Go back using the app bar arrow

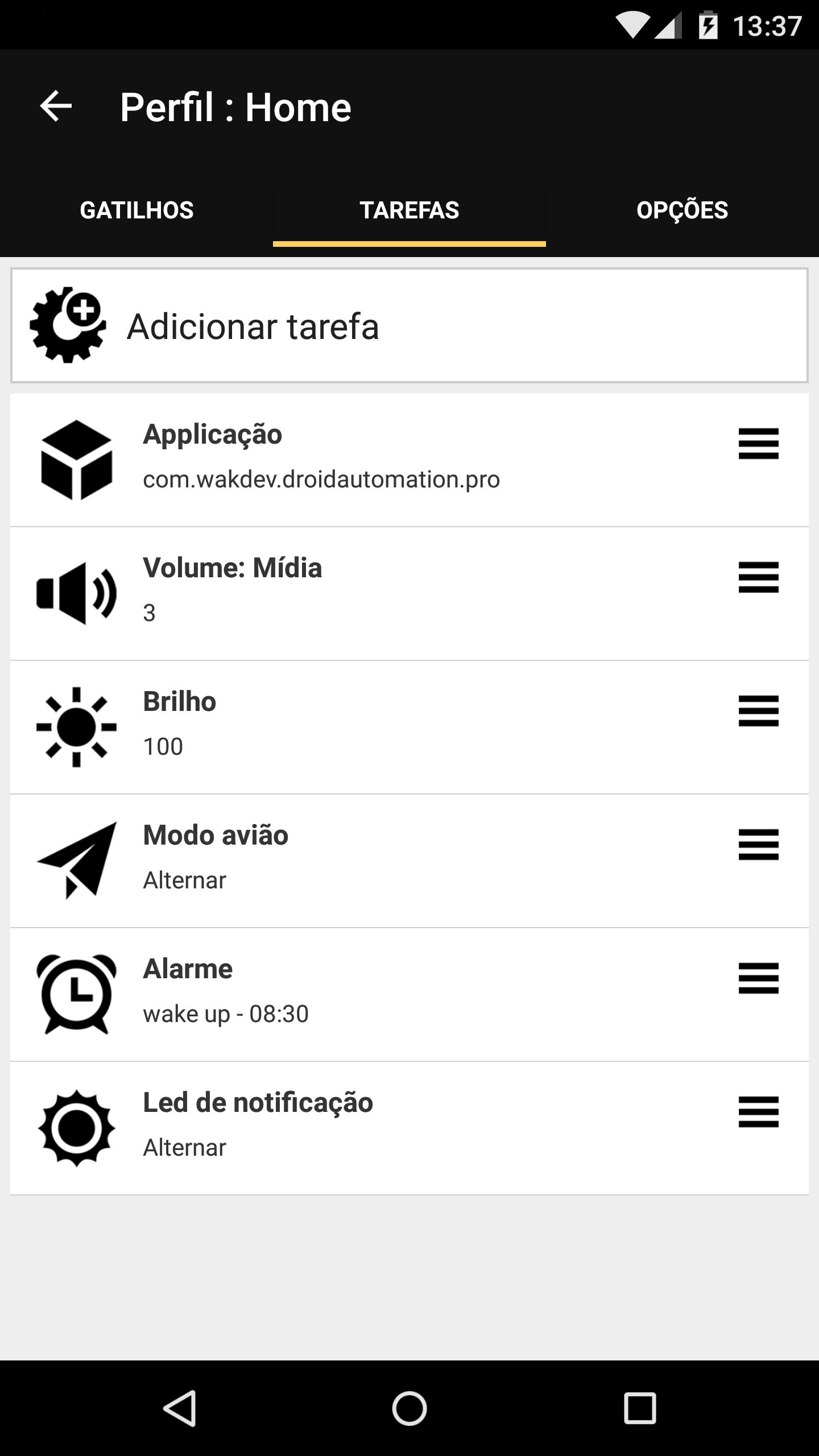tap(56, 106)
